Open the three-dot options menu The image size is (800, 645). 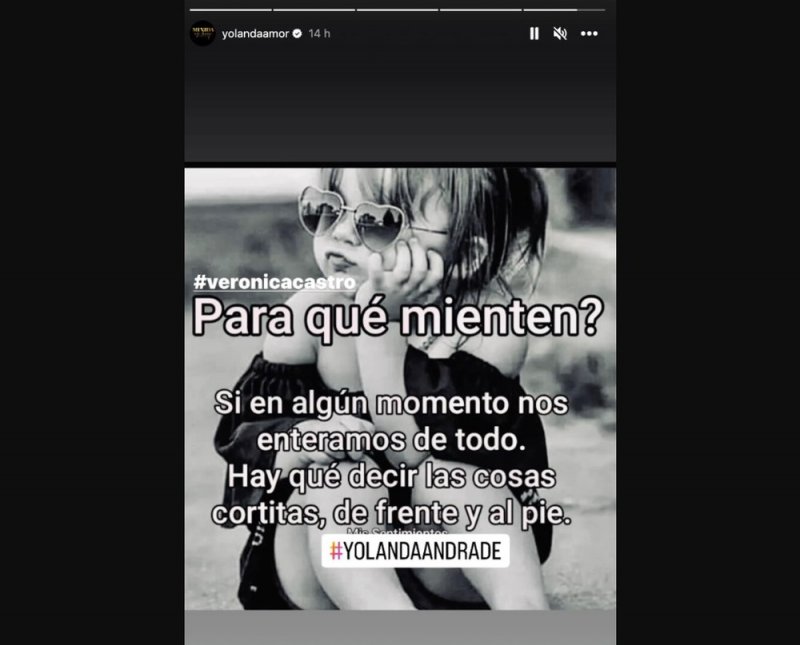pyautogui.click(x=589, y=33)
